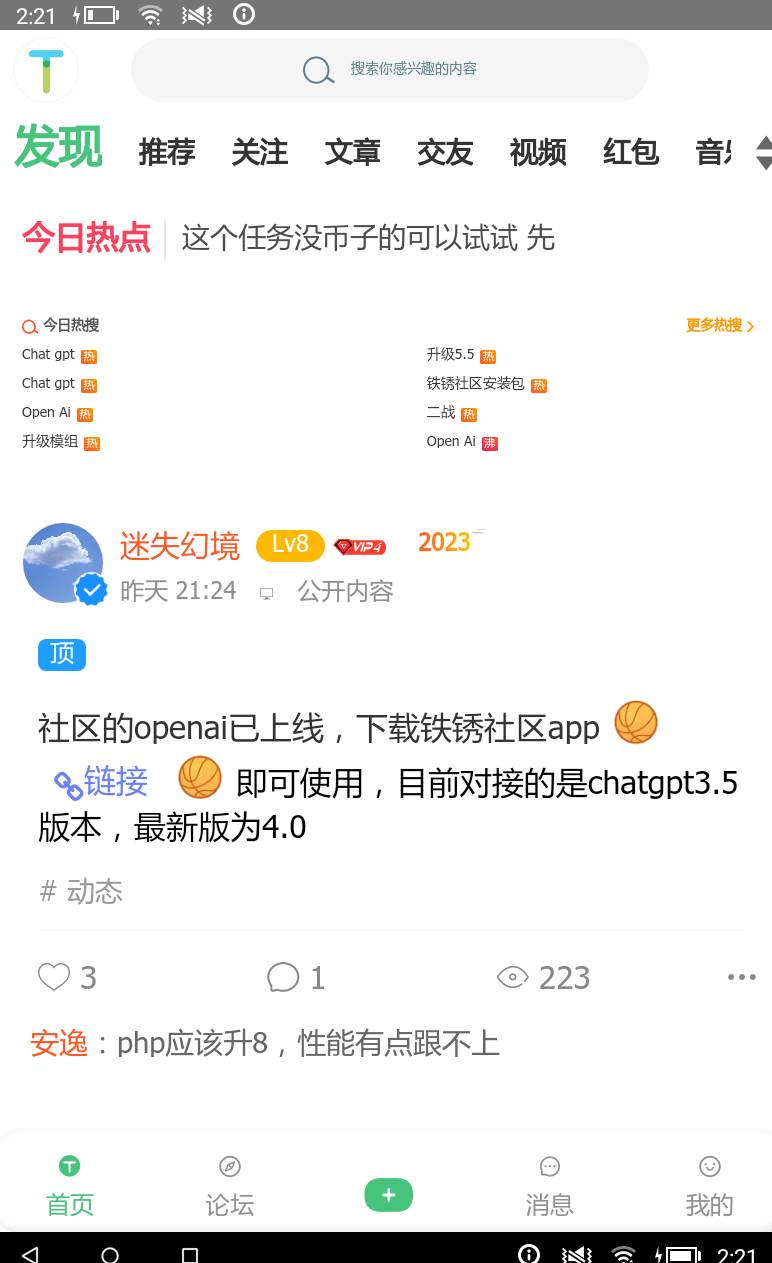Open comments on 迷失幻境's post
This screenshot has height=1263, width=772.
coord(283,977)
